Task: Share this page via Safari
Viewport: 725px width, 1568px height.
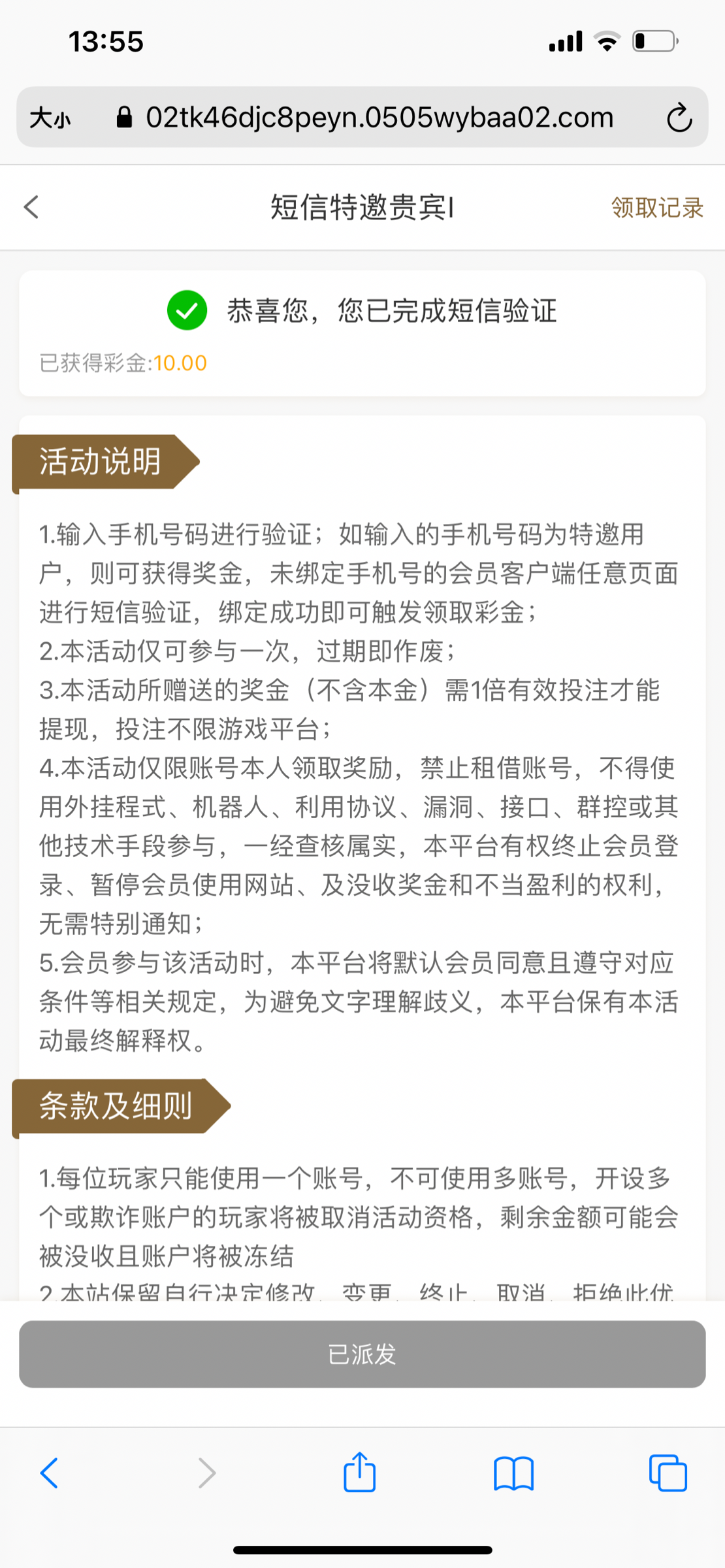Action: click(x=360, y=1472)
